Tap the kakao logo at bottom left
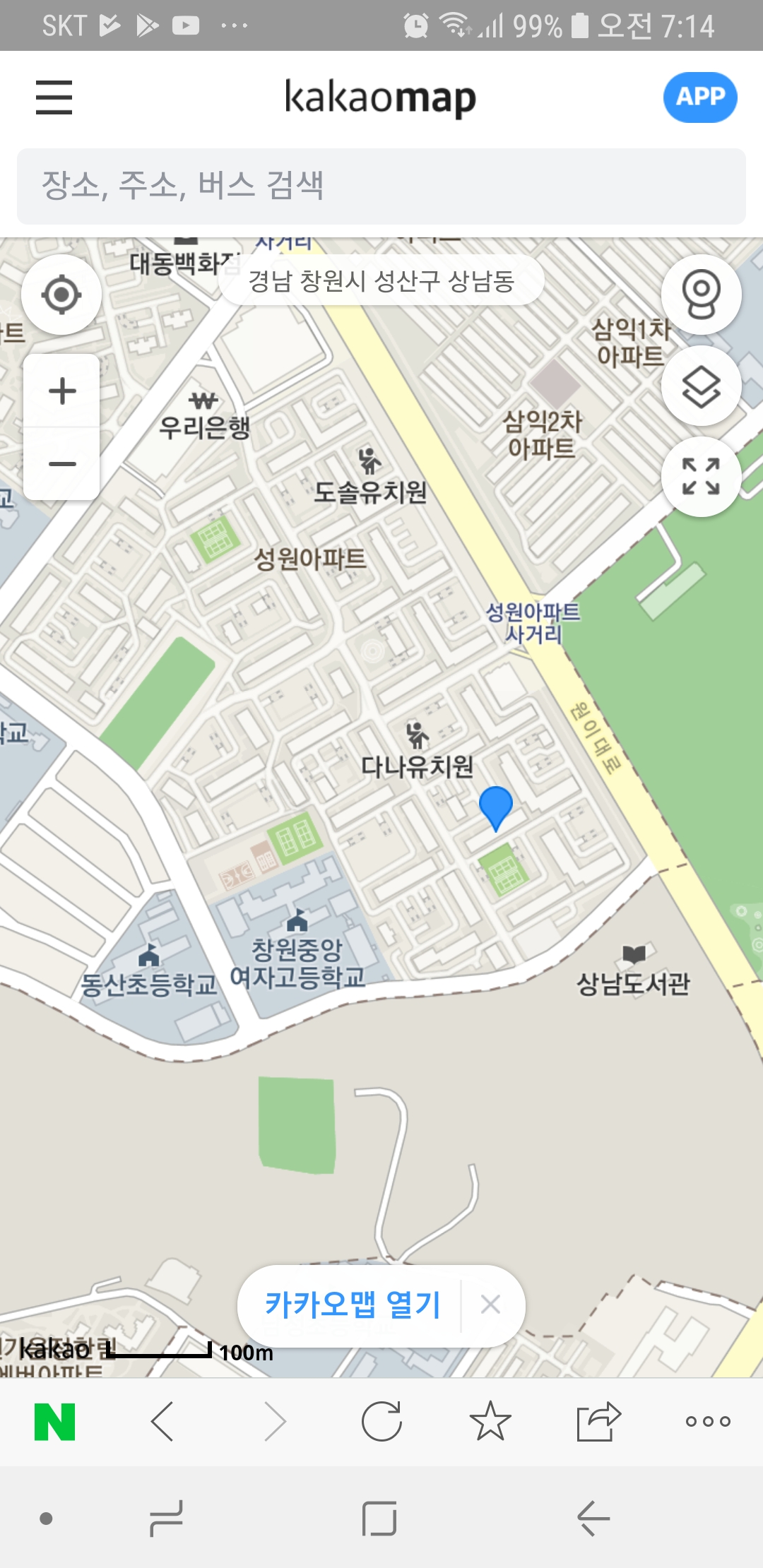 pos(55,1349)
